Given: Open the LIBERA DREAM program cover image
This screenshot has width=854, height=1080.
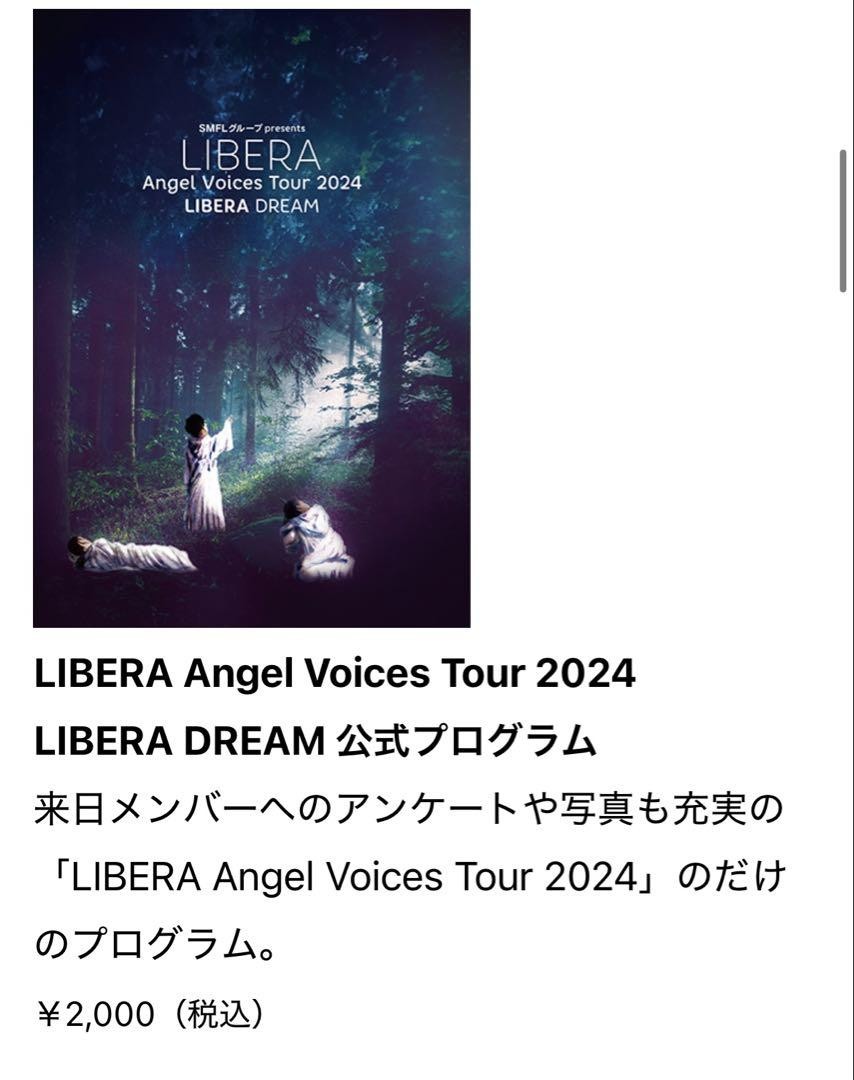Looking at the screenshot, I should (x=251, y=318).
